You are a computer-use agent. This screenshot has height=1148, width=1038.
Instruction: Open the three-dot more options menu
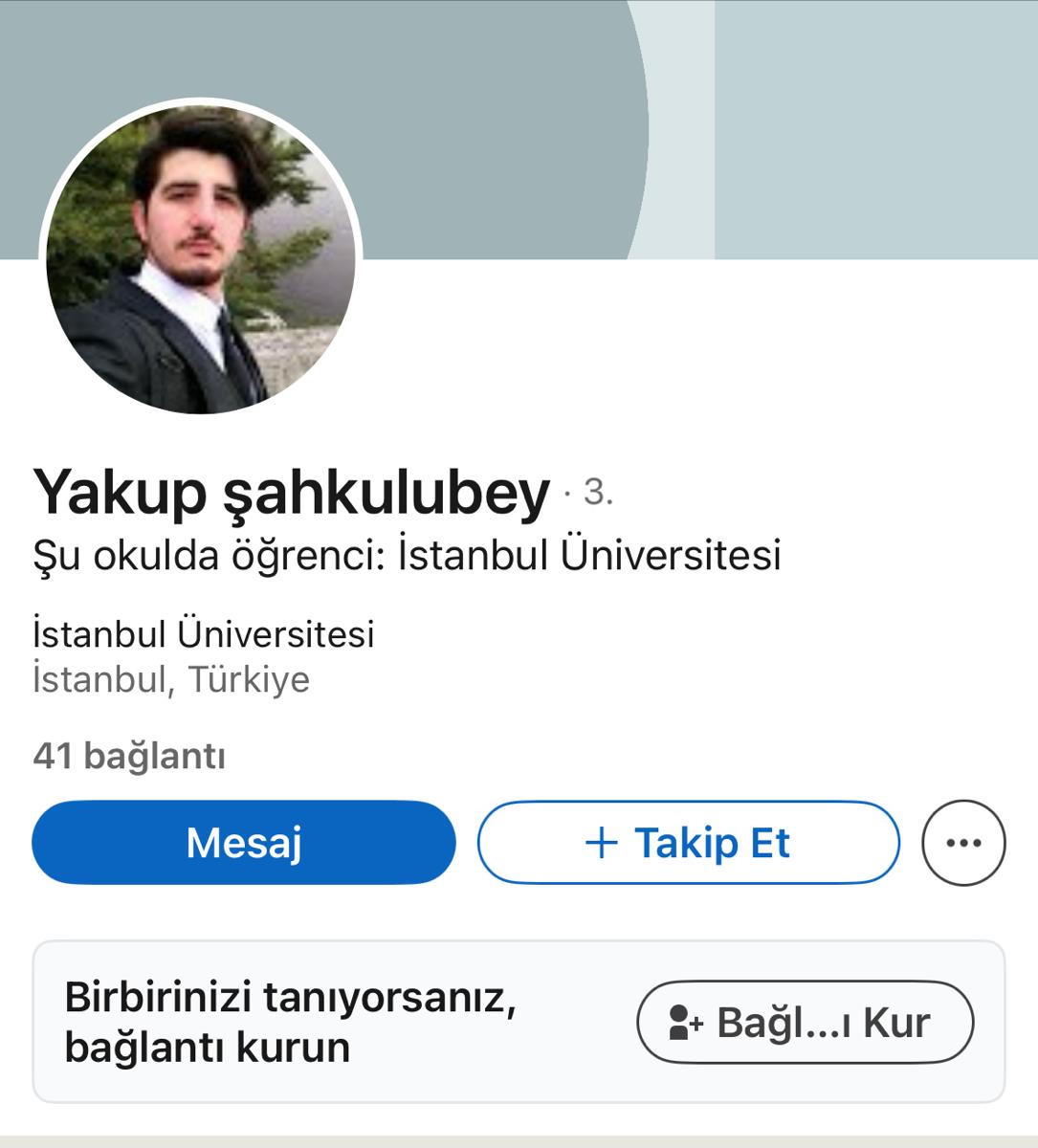click(963, 843)
